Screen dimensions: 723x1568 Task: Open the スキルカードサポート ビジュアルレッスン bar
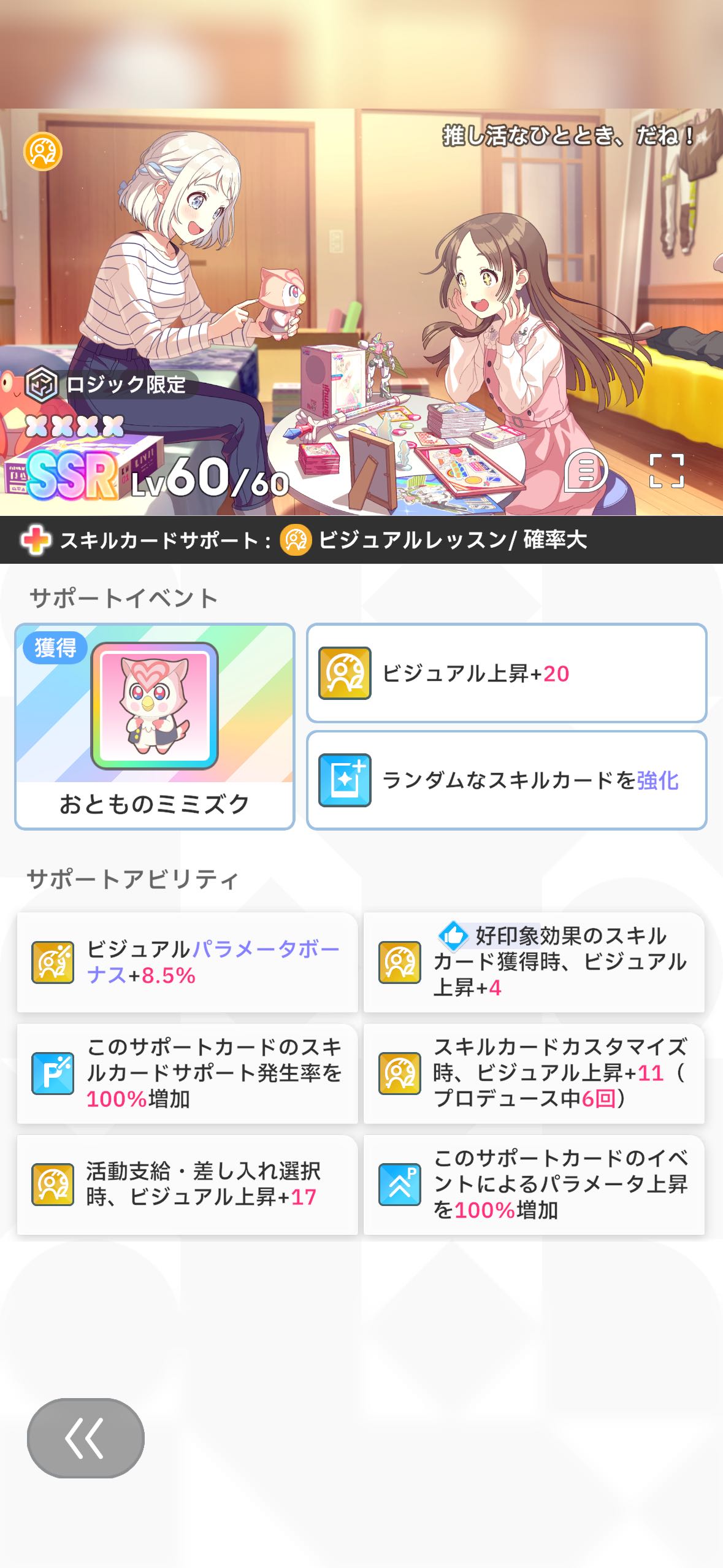(361, 540)
